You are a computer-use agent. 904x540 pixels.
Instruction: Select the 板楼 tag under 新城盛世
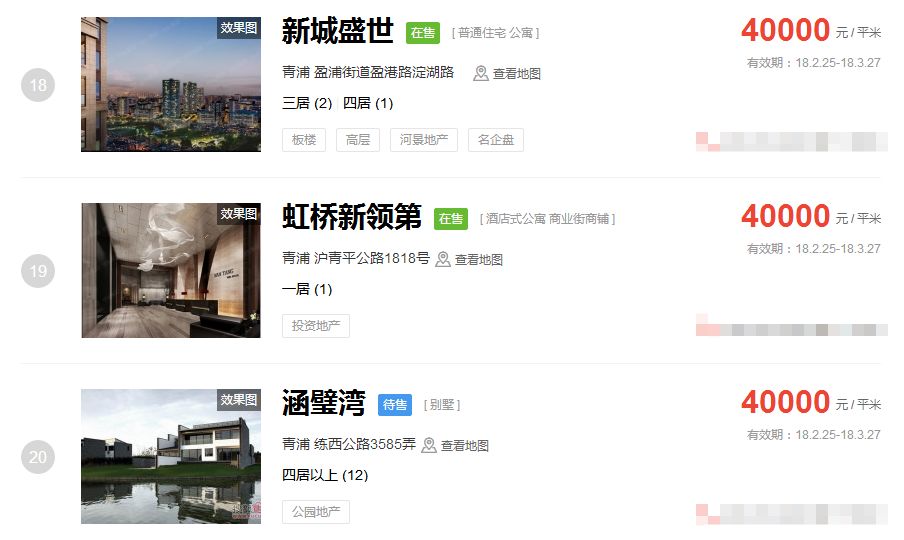coord(304,140)
